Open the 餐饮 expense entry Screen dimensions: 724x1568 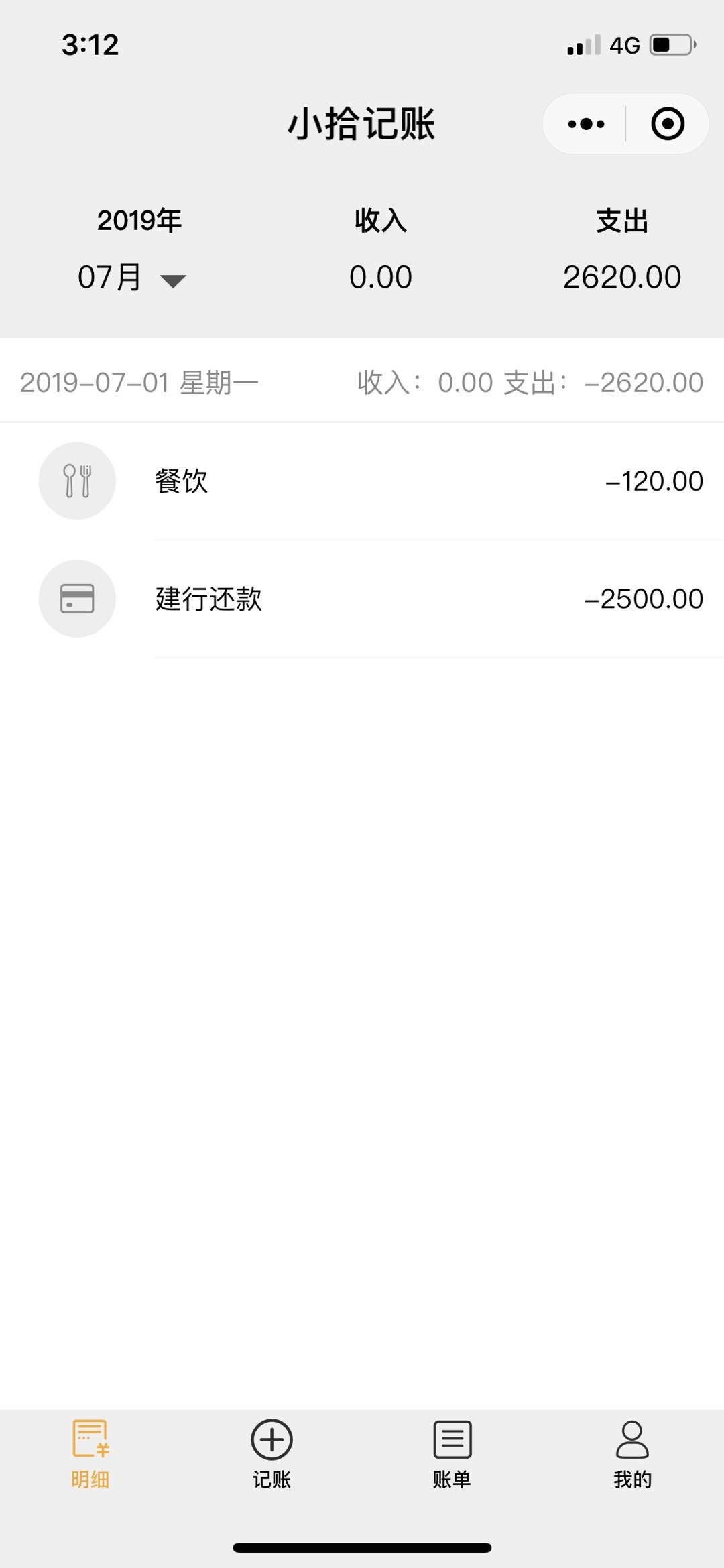click(x=362, y=481)
